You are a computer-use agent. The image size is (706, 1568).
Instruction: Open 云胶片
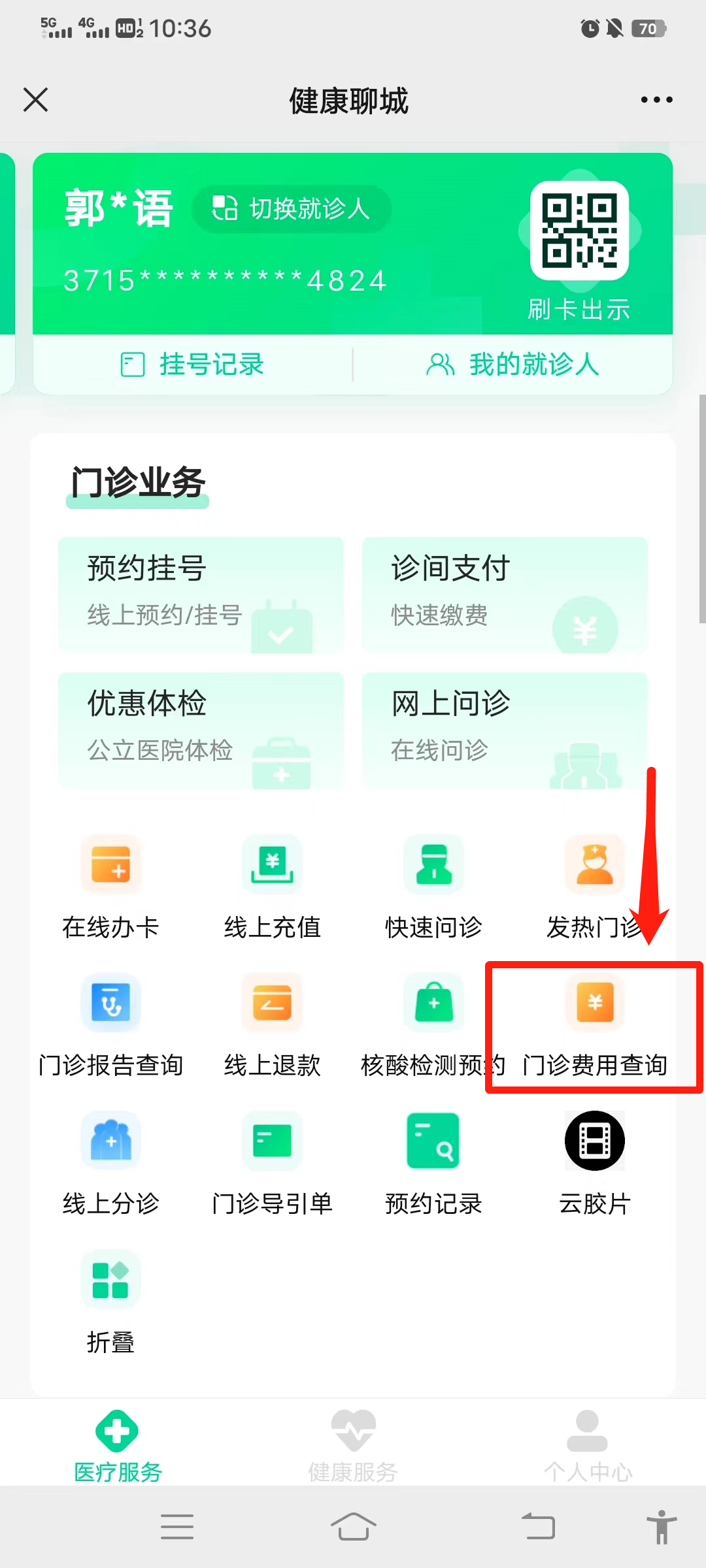594,1162
